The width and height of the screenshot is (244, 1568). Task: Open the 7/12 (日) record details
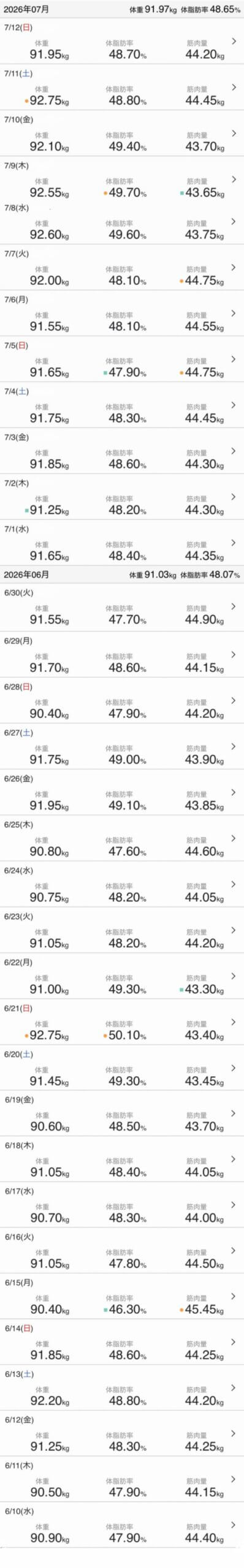click(122, 41)
